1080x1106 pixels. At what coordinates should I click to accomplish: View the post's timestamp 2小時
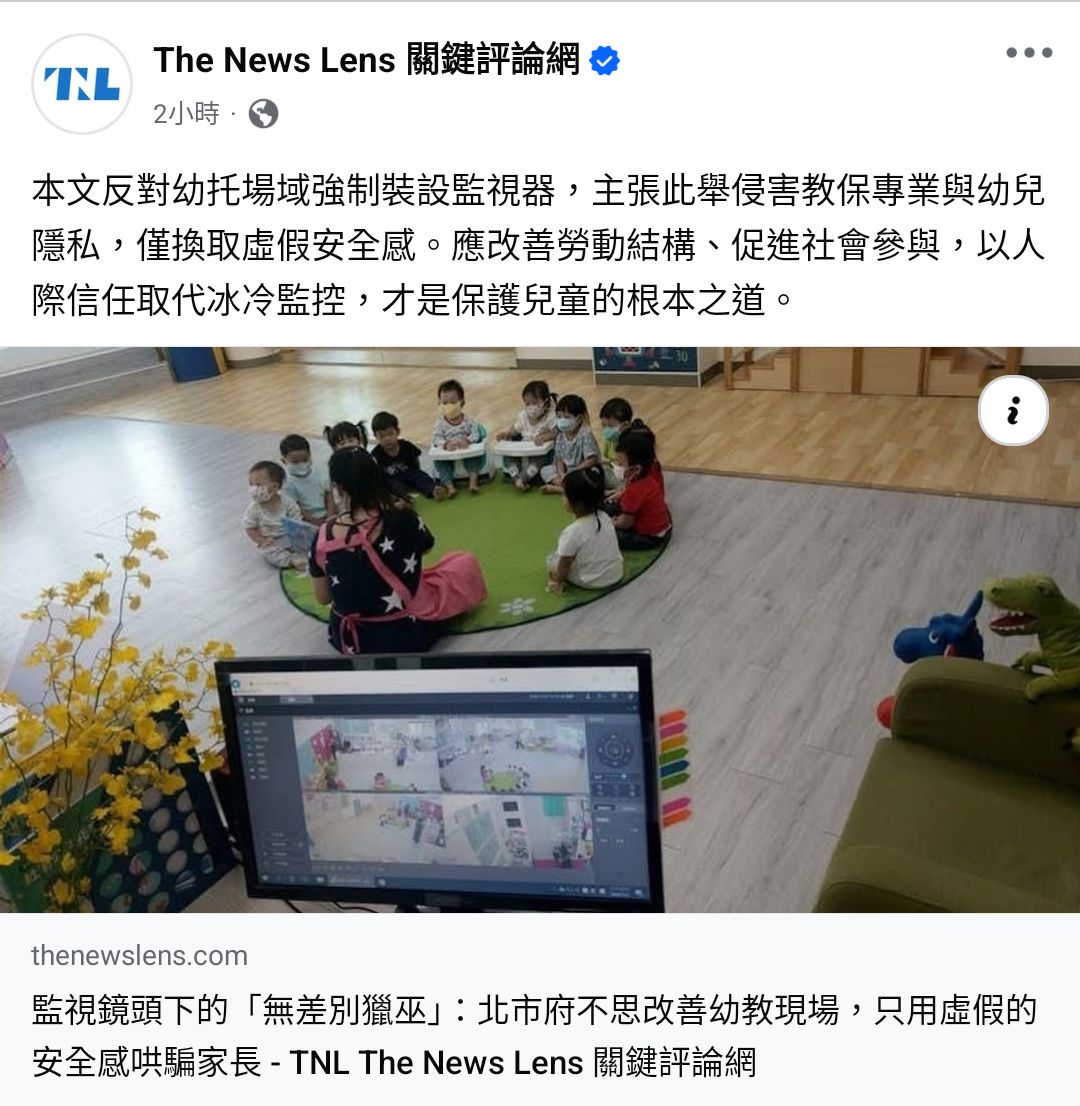[x=186, y=114]
